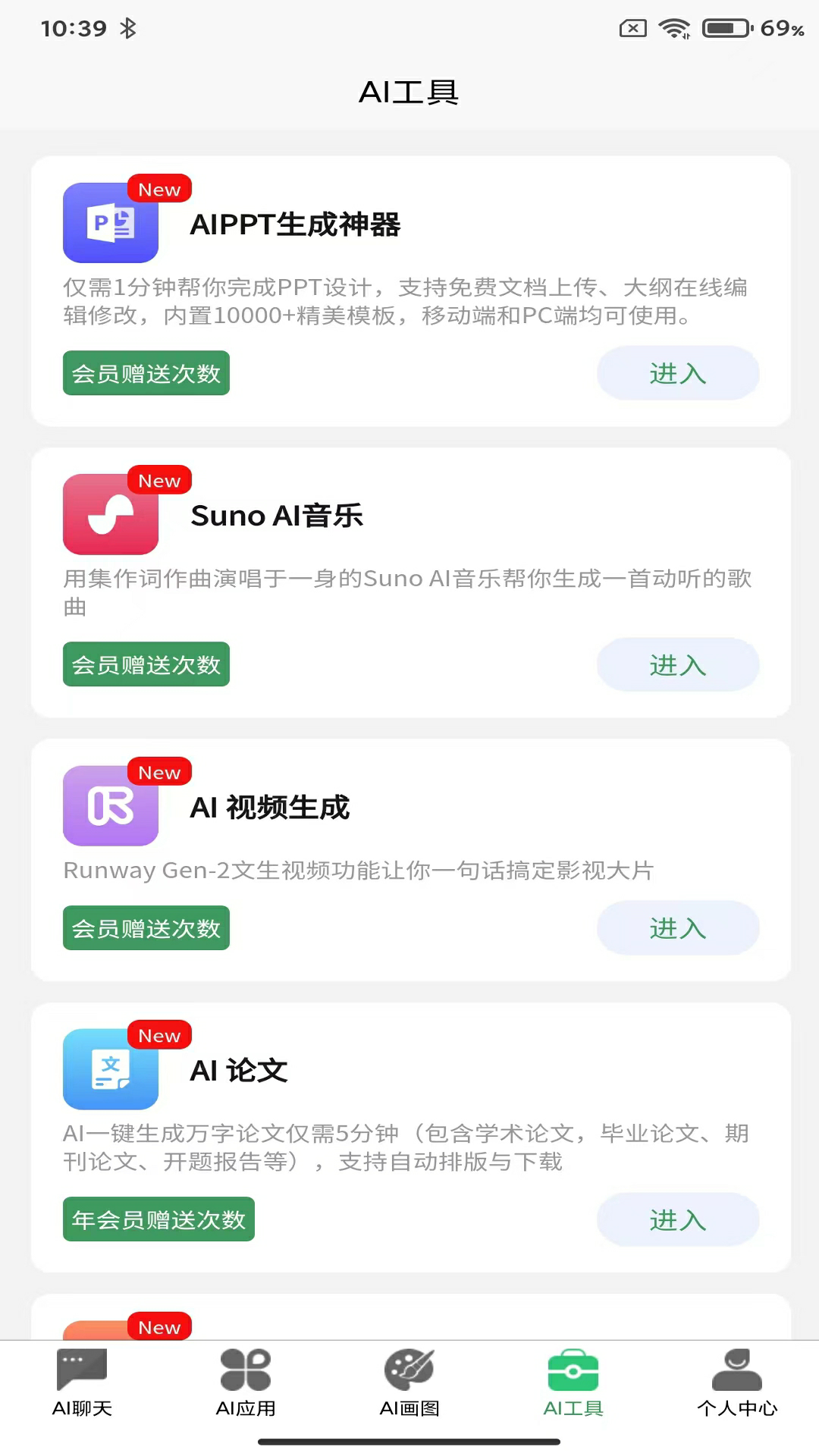Open the AI 论文 card
The height and width of the screenshot is (1456, 819).
tap(411, 1137)
